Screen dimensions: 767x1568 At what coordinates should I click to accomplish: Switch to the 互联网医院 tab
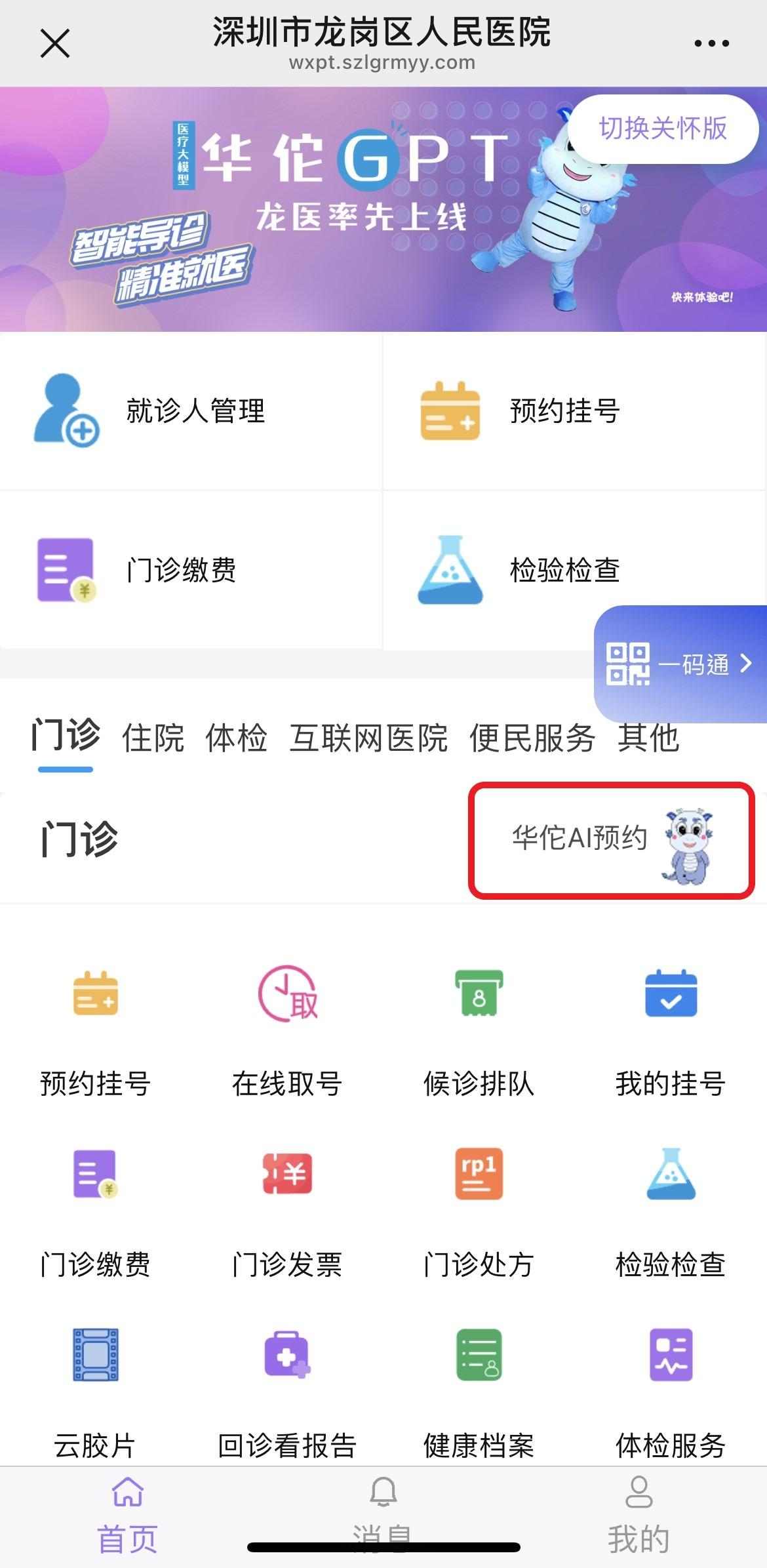(369, 739)
